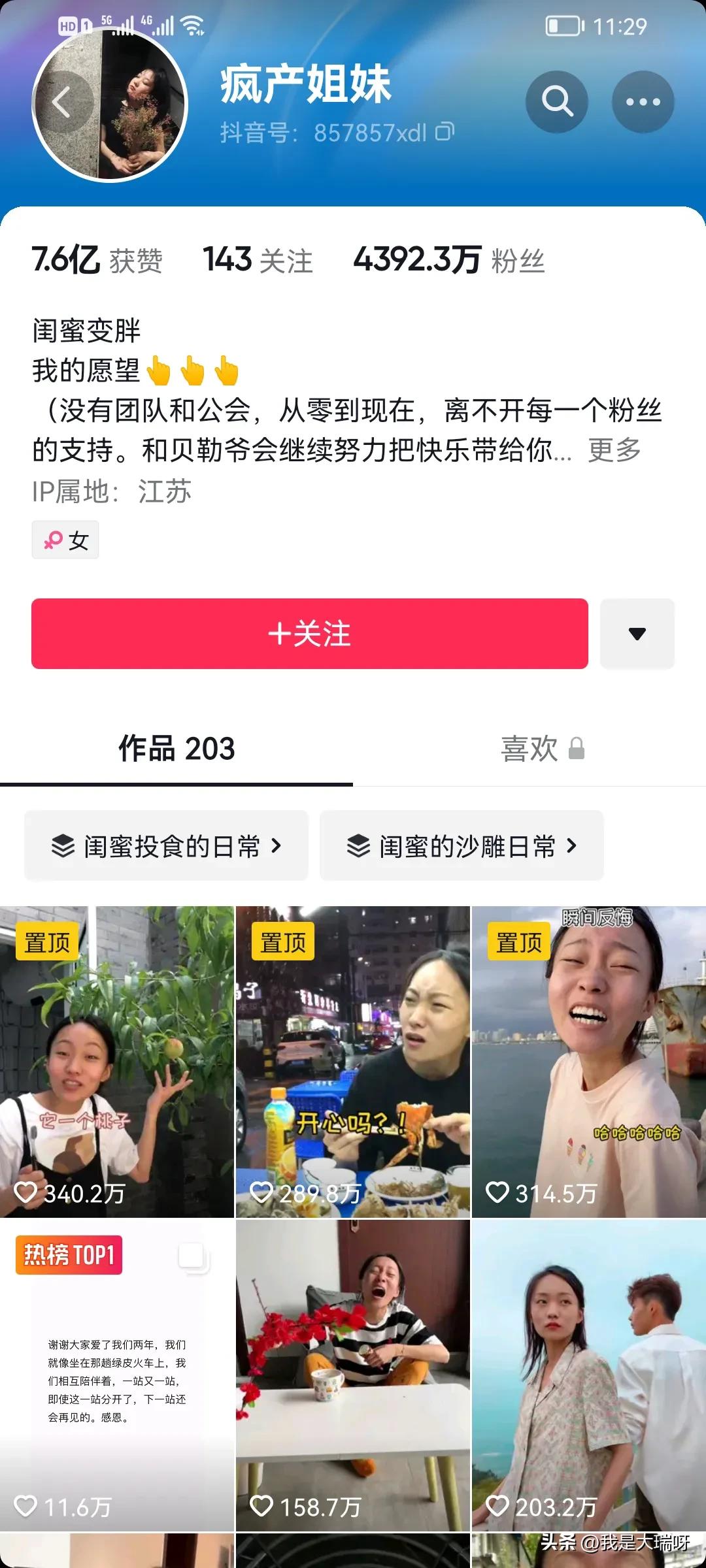Open the 闺蜜的沙雕日常 collection
Image resolution: width=706 pixels, height=1568 pixels.
click(x=462, y=846)
